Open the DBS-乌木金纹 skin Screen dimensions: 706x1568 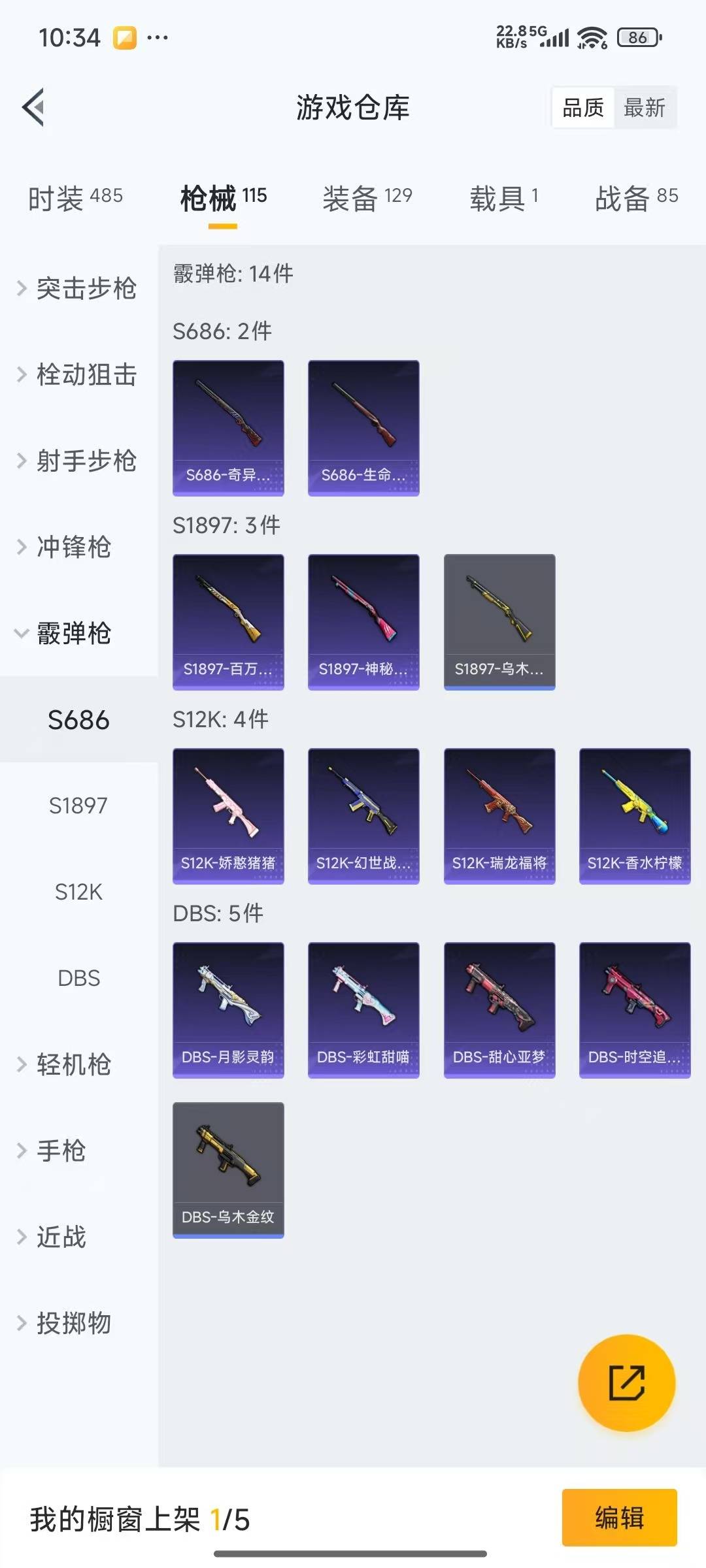coord(228,1170)
